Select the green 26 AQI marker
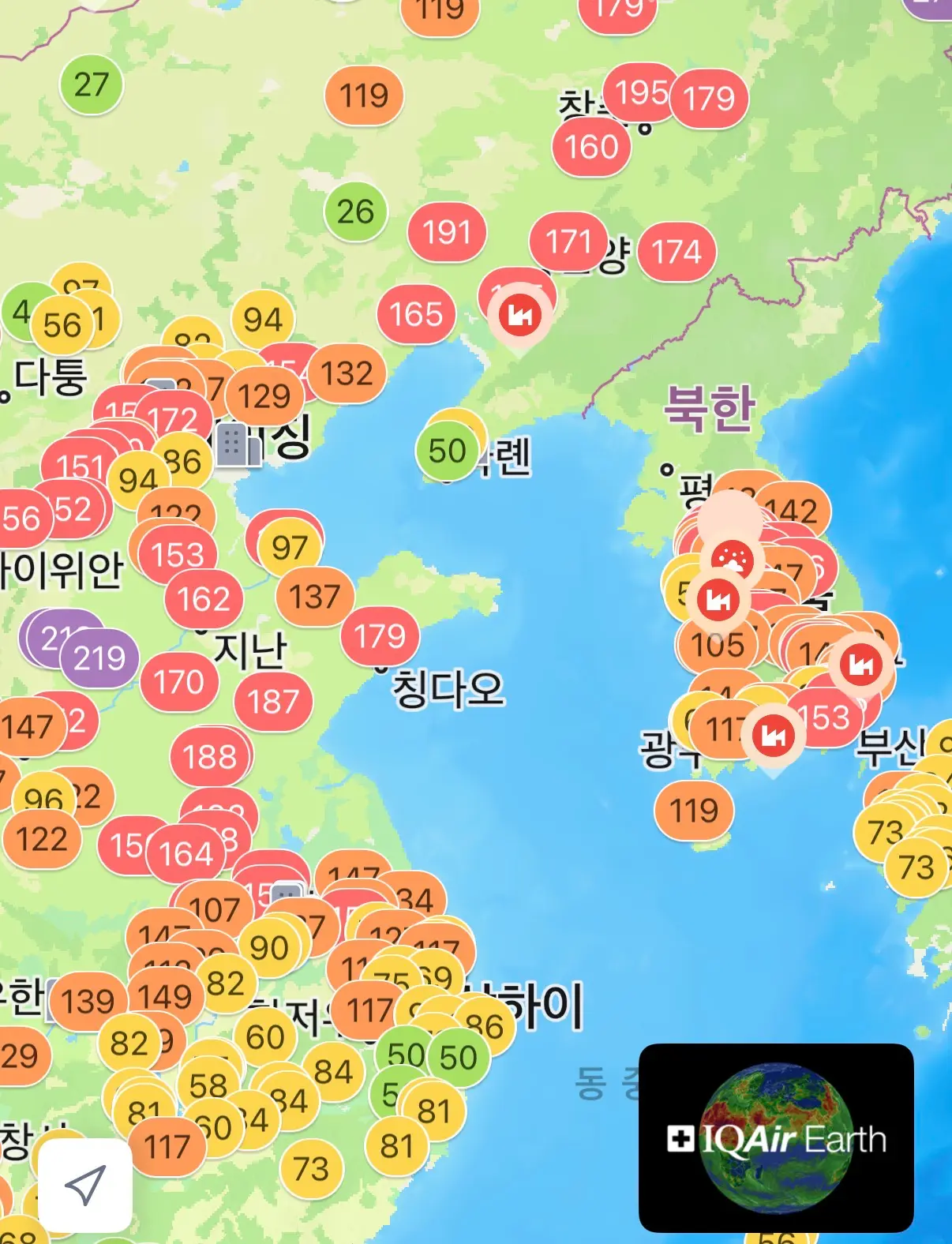Viewport: 952px width, 1244px height. [355, 211]
